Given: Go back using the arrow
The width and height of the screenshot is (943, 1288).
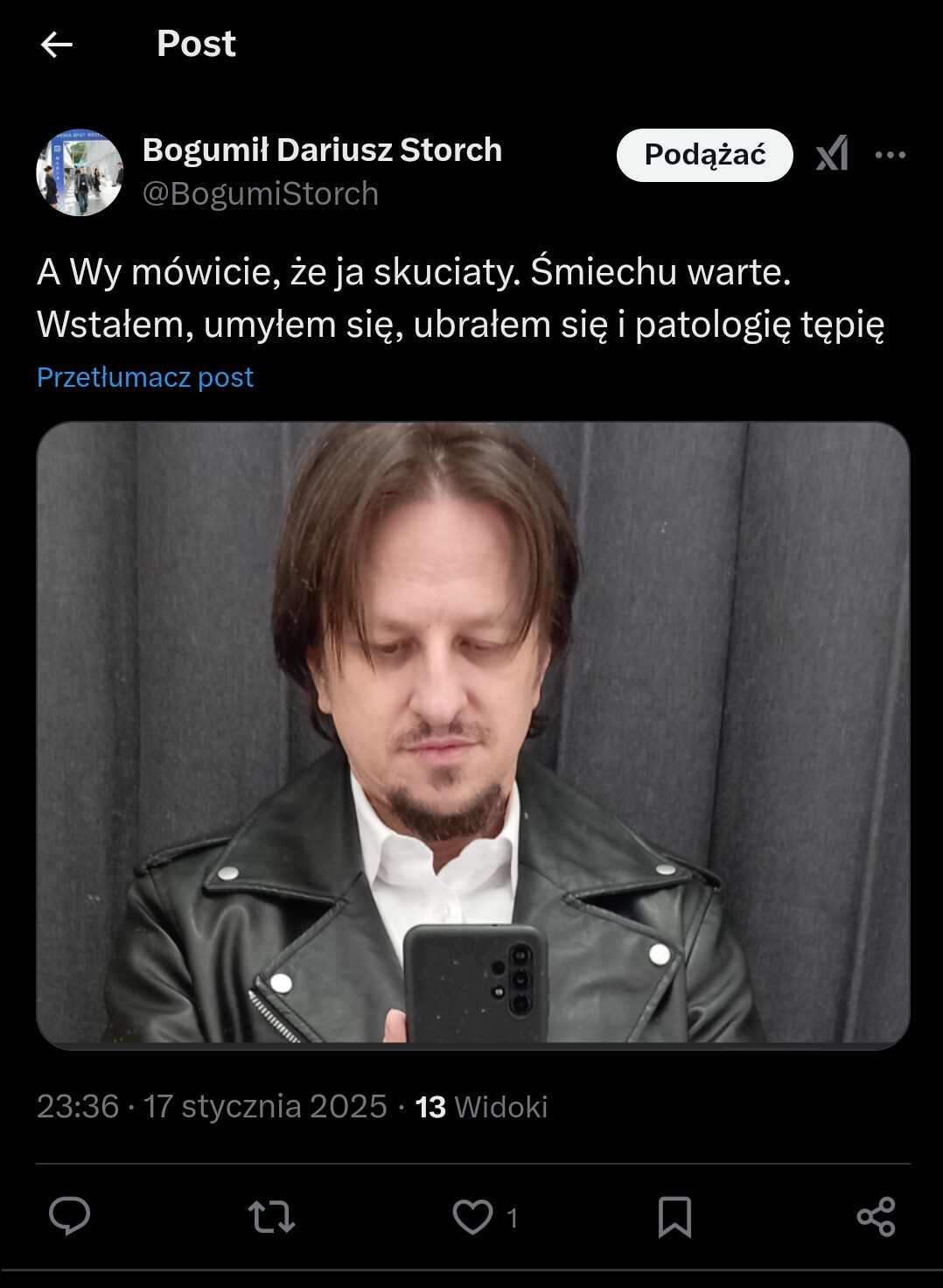Looking at the screenshot, I should tap(57, 45).
